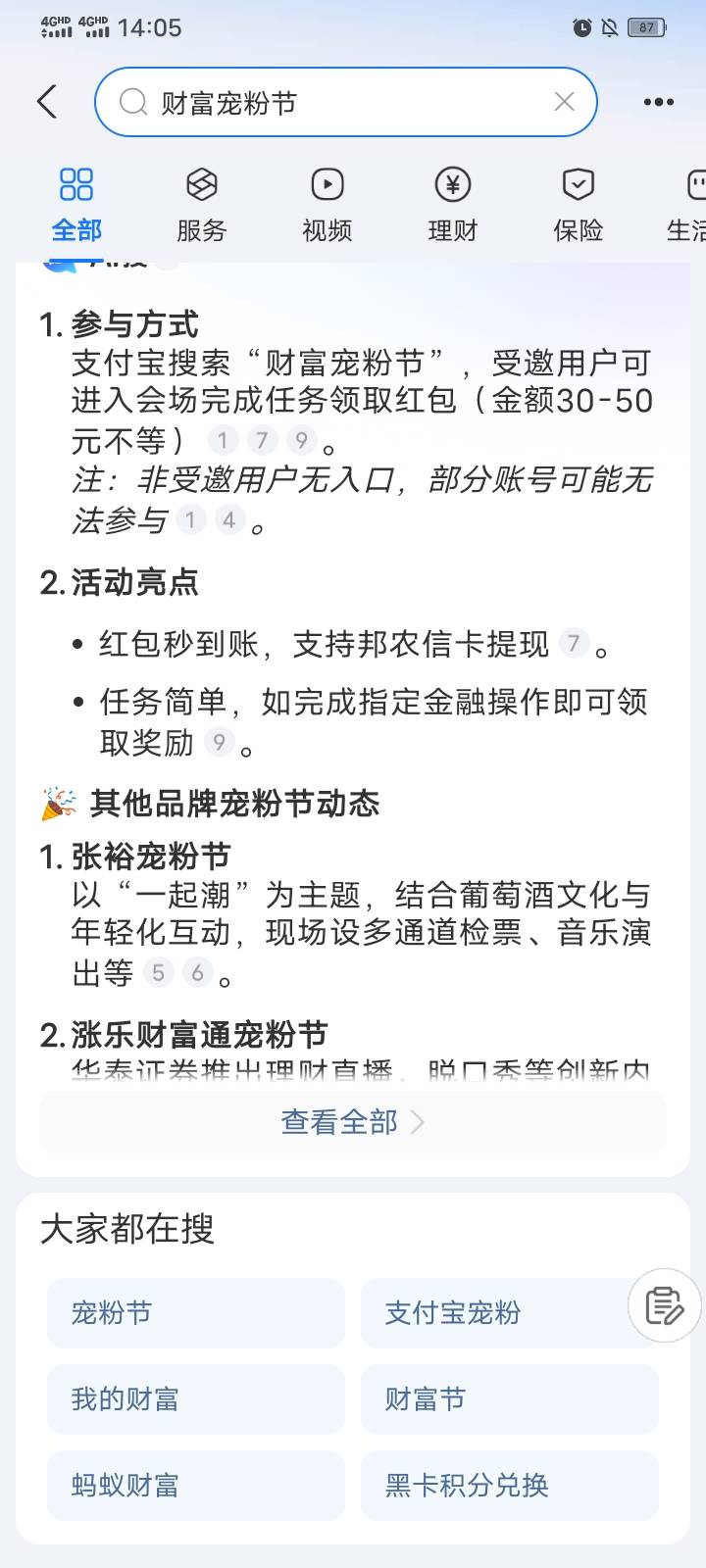Image resolution: width=706 pixels, height=1568 pixels.
Task: Open the 蚂蚁财富 suggested search
Action: [x=196, y=1485]
